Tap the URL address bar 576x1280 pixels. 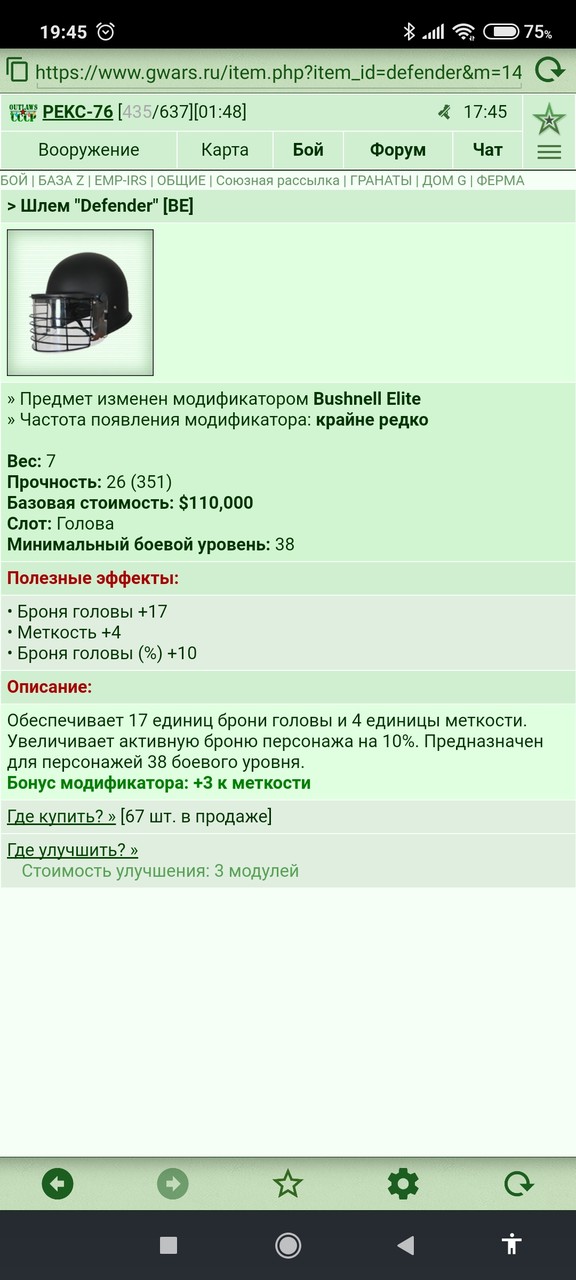point(278,72)
